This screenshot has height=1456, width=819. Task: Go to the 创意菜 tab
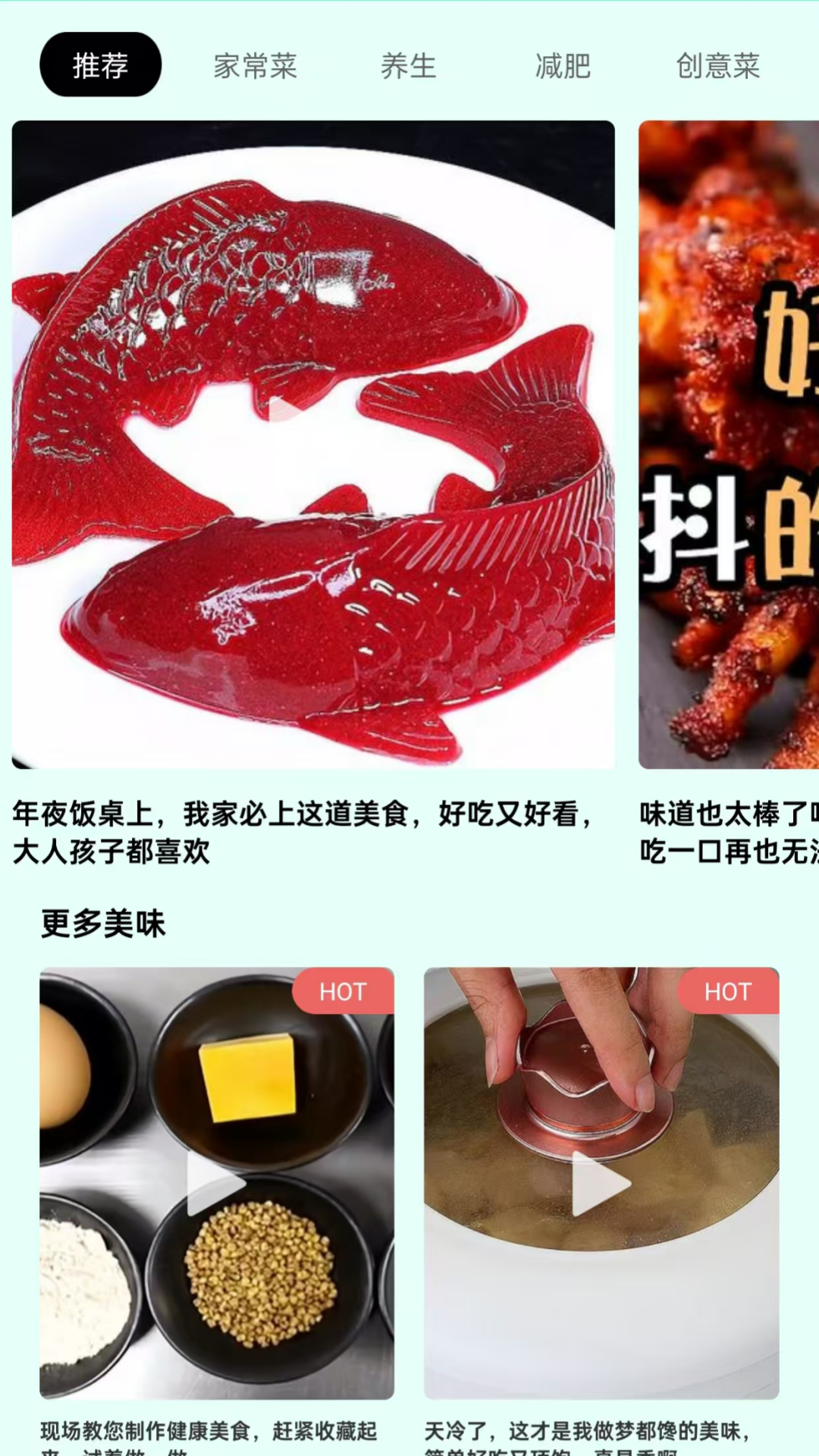(717, 66)
